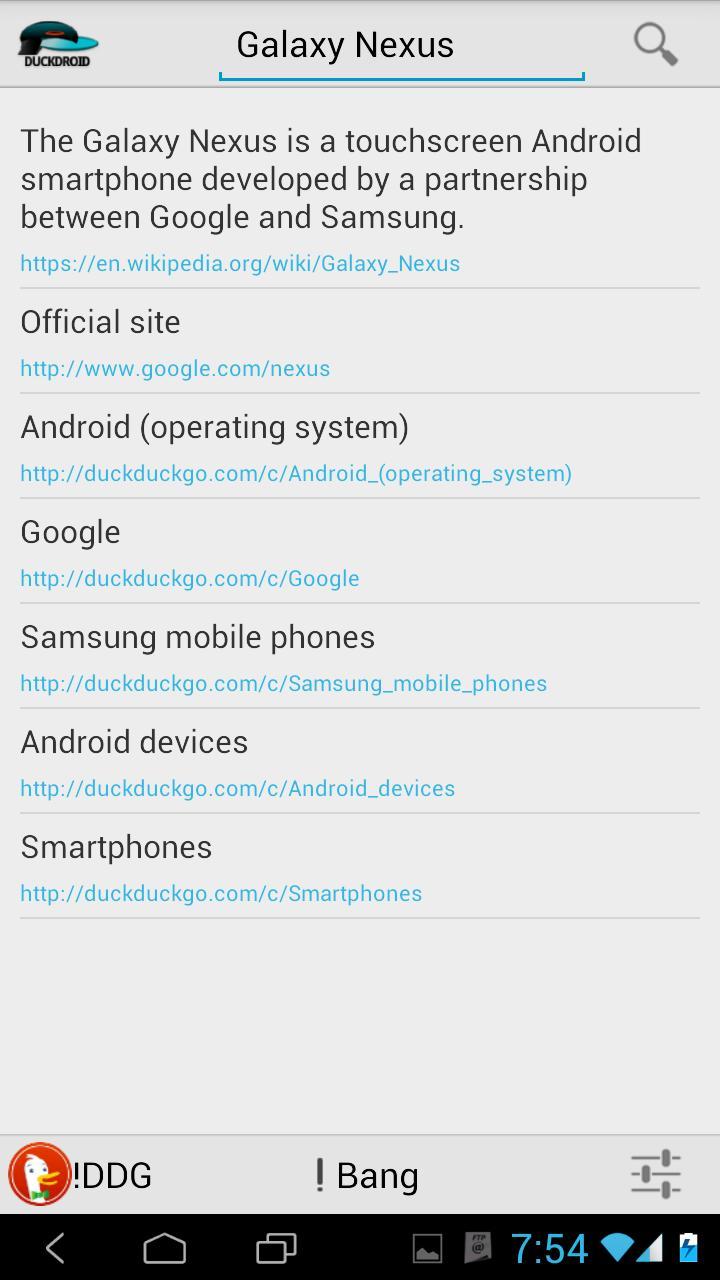Open the settings sliders icon
The image size is (720, 1280).
656,1174
